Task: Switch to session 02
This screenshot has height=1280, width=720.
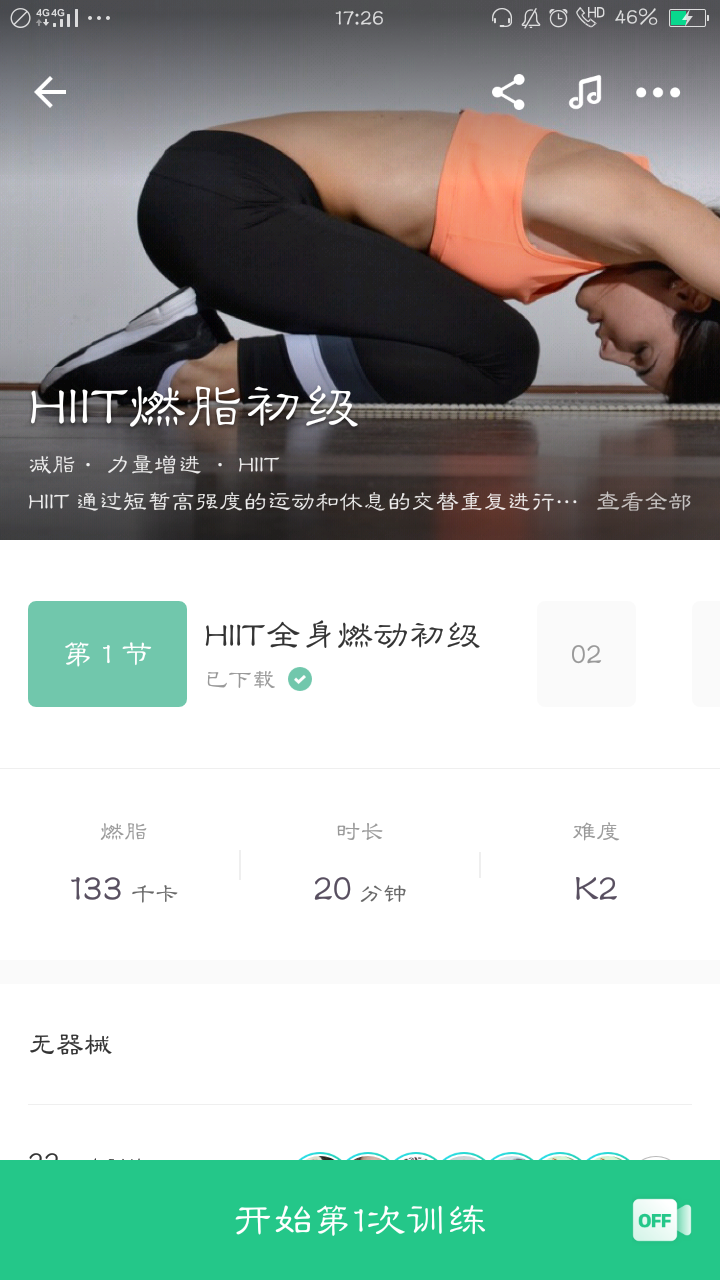Action: pyautogui.click(x=586, y=654)
